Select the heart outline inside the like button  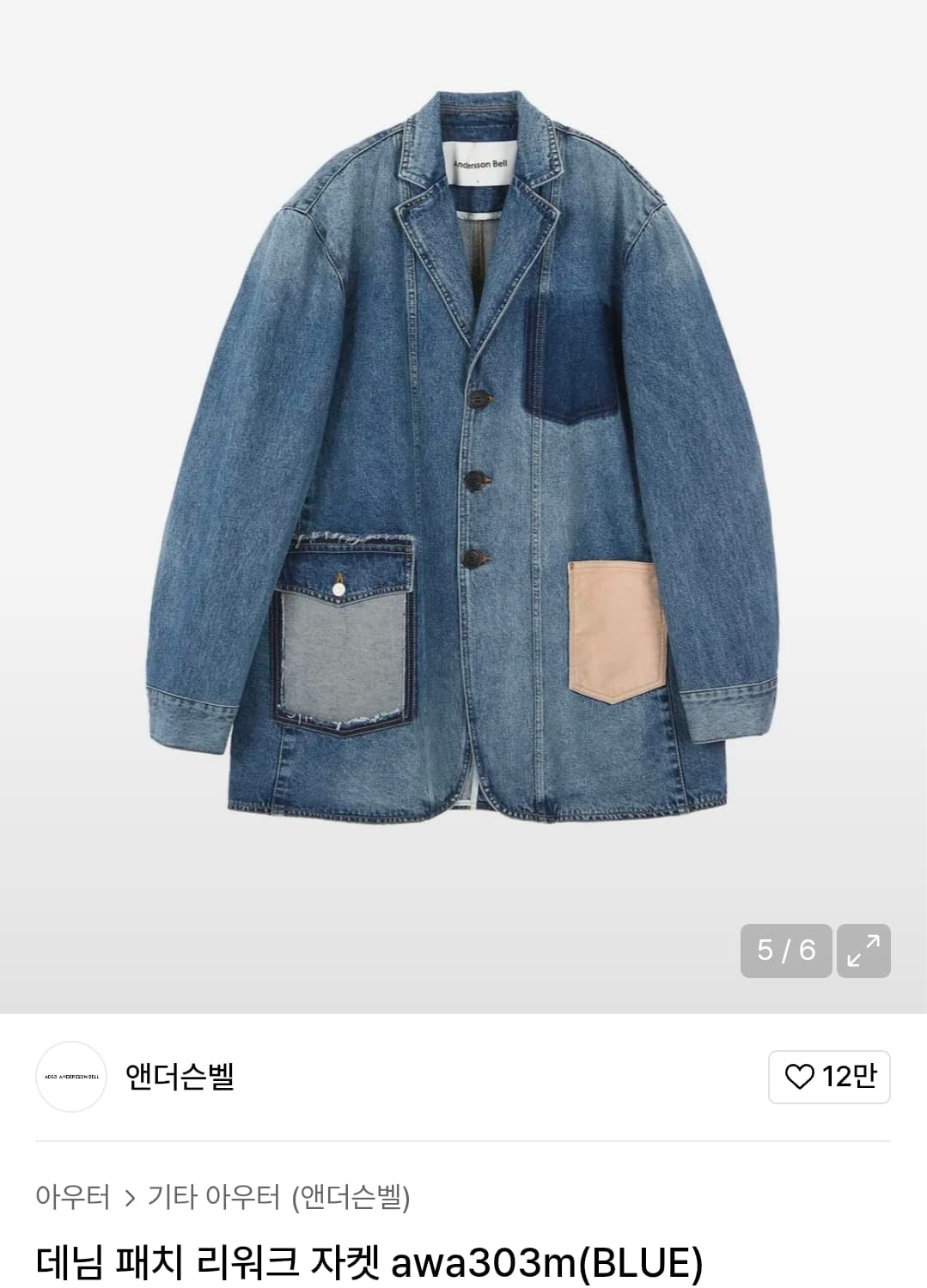800,1077
